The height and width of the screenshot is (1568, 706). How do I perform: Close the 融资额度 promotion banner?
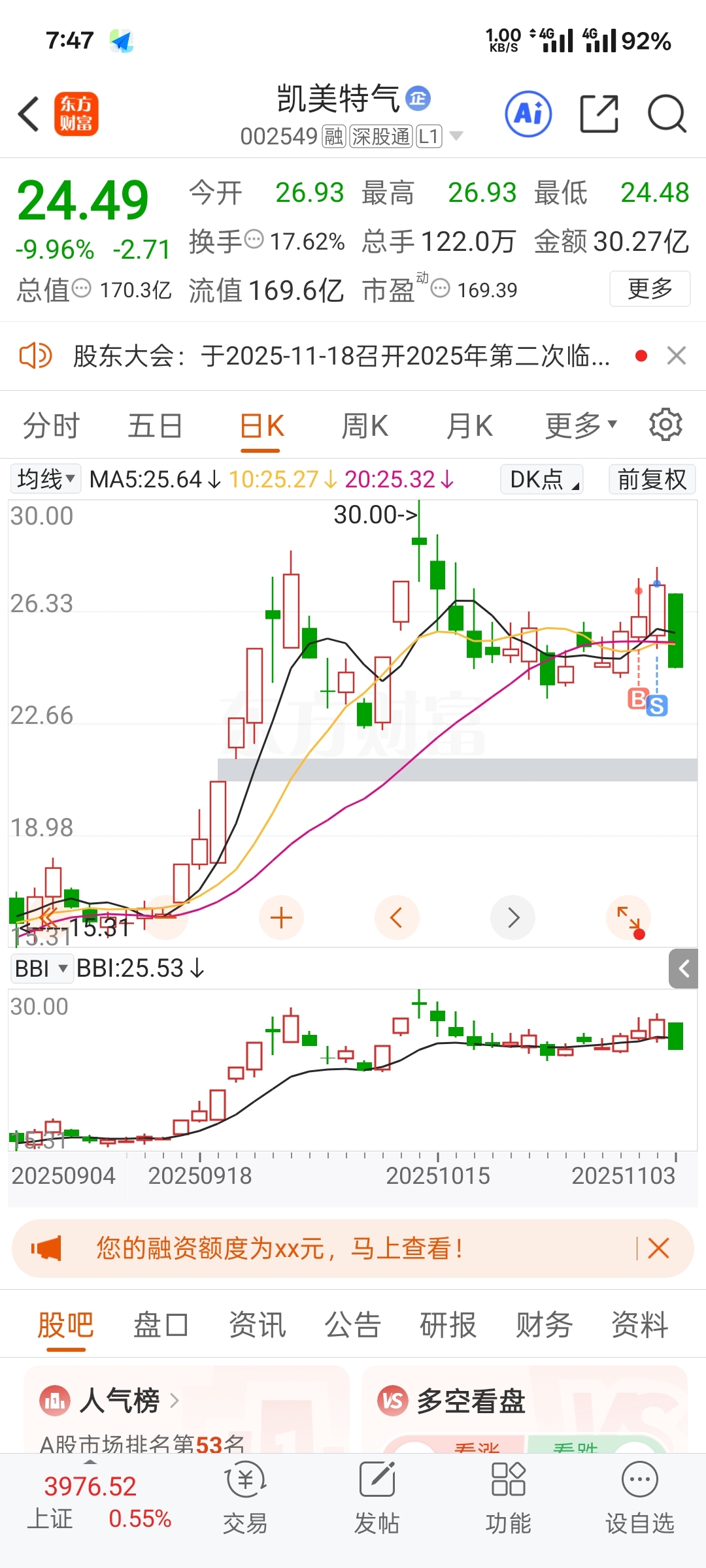[658, 1249]
